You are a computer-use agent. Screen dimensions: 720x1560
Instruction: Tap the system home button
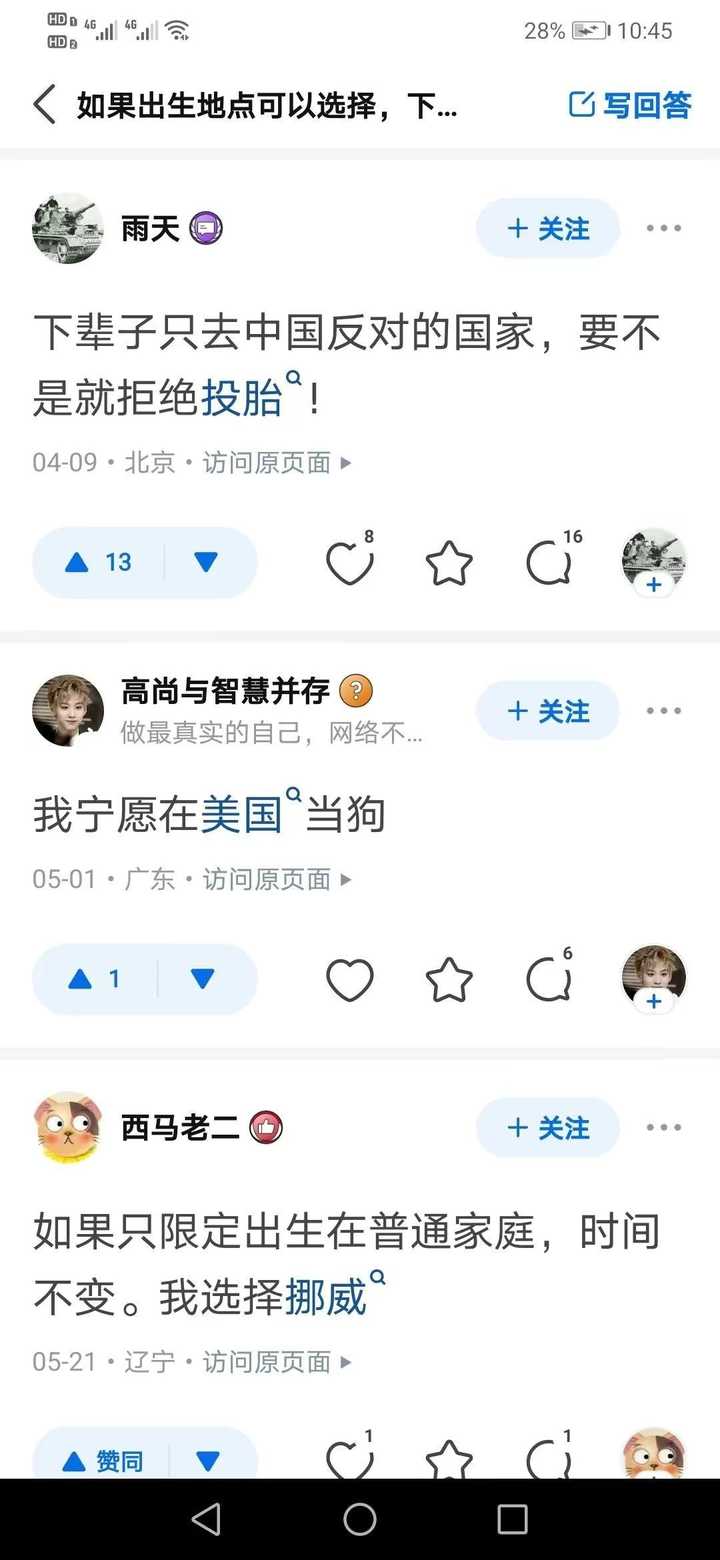(x=360, y=1520)
